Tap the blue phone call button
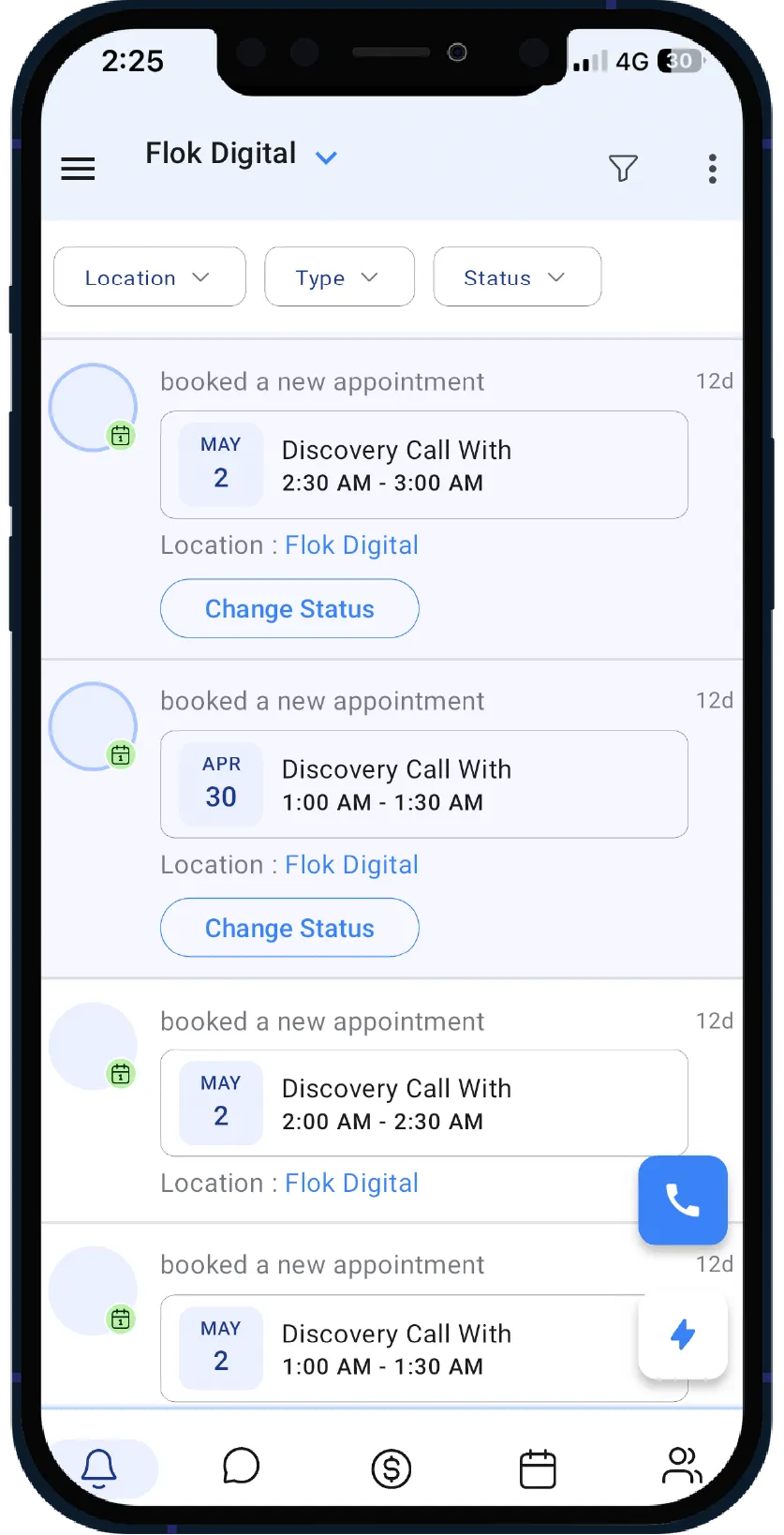 682,1200
